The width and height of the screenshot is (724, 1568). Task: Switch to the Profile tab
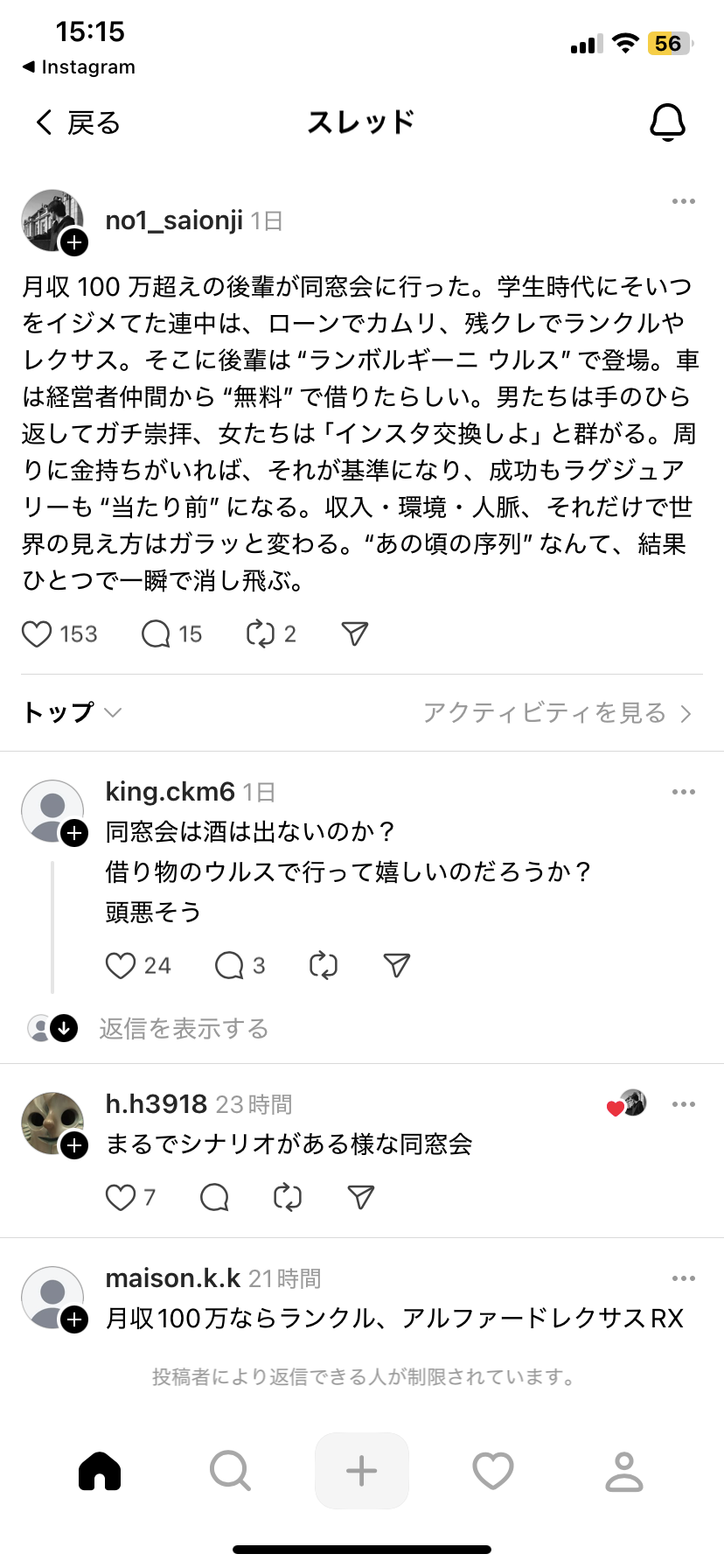pyautogui.click(x=623, y=1471)
